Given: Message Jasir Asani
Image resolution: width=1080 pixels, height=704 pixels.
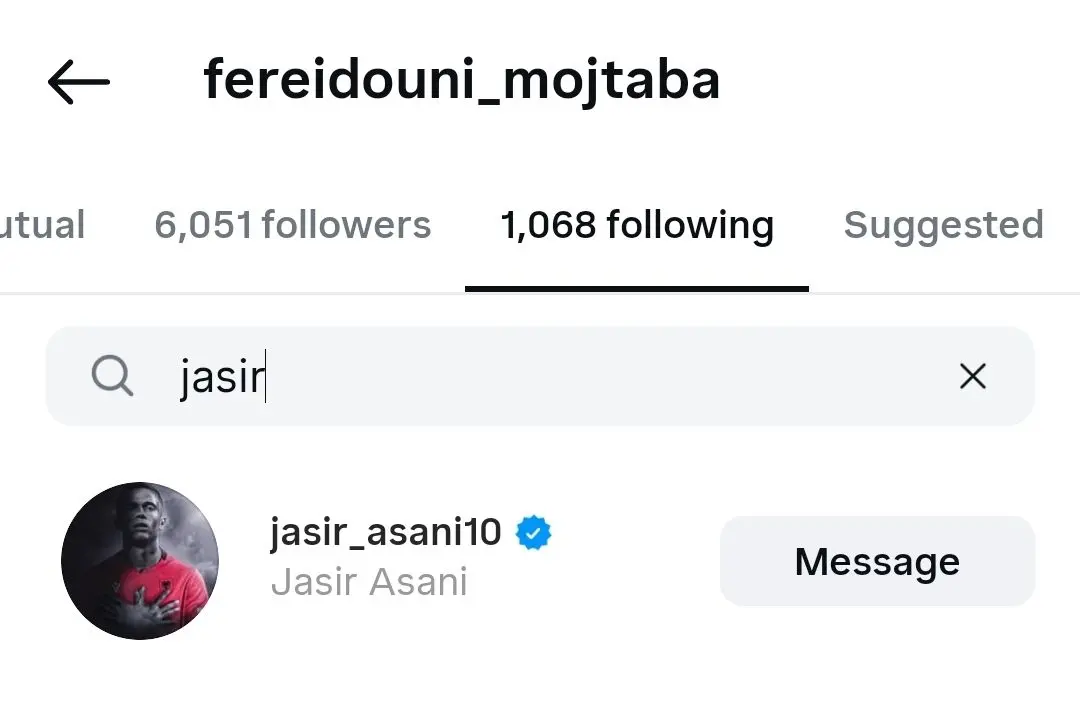Looking at the screenshot, I should point(876,561).
